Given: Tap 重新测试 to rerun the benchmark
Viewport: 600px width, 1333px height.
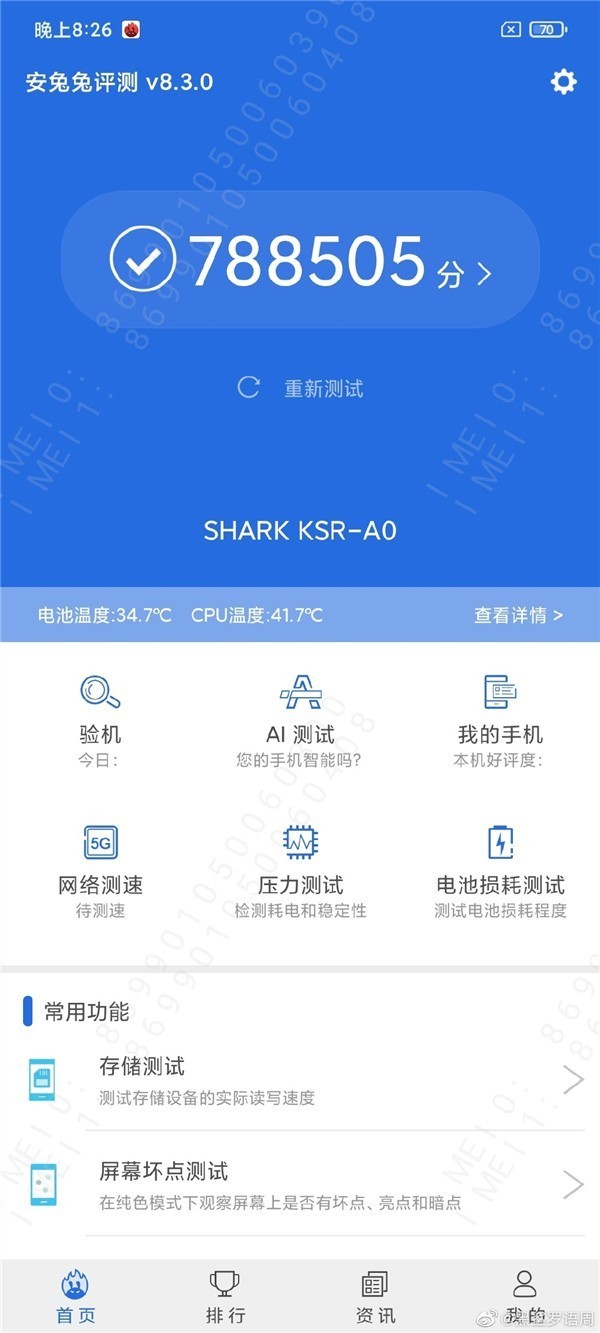Looking at the screenshot, I should point(301,388).
